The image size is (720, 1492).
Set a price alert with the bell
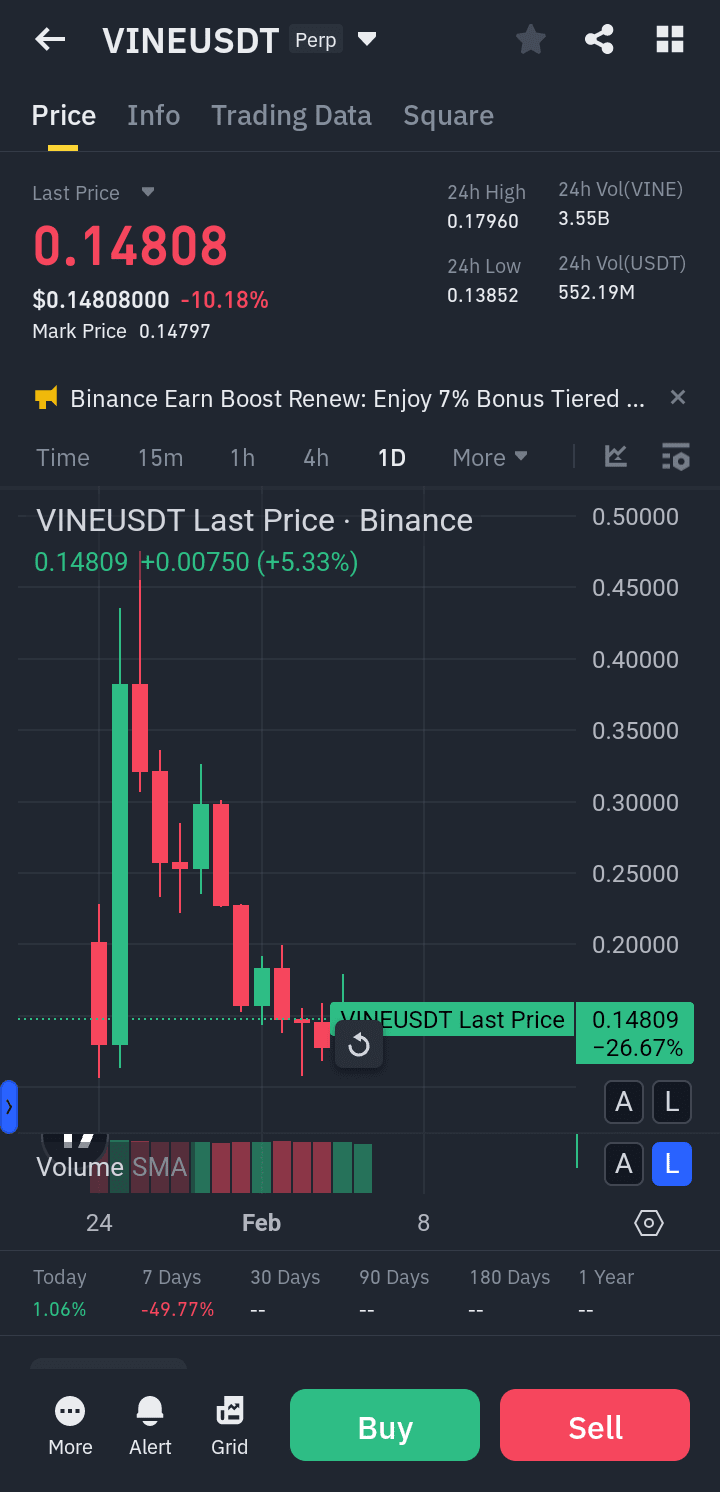pos(150,1426)
